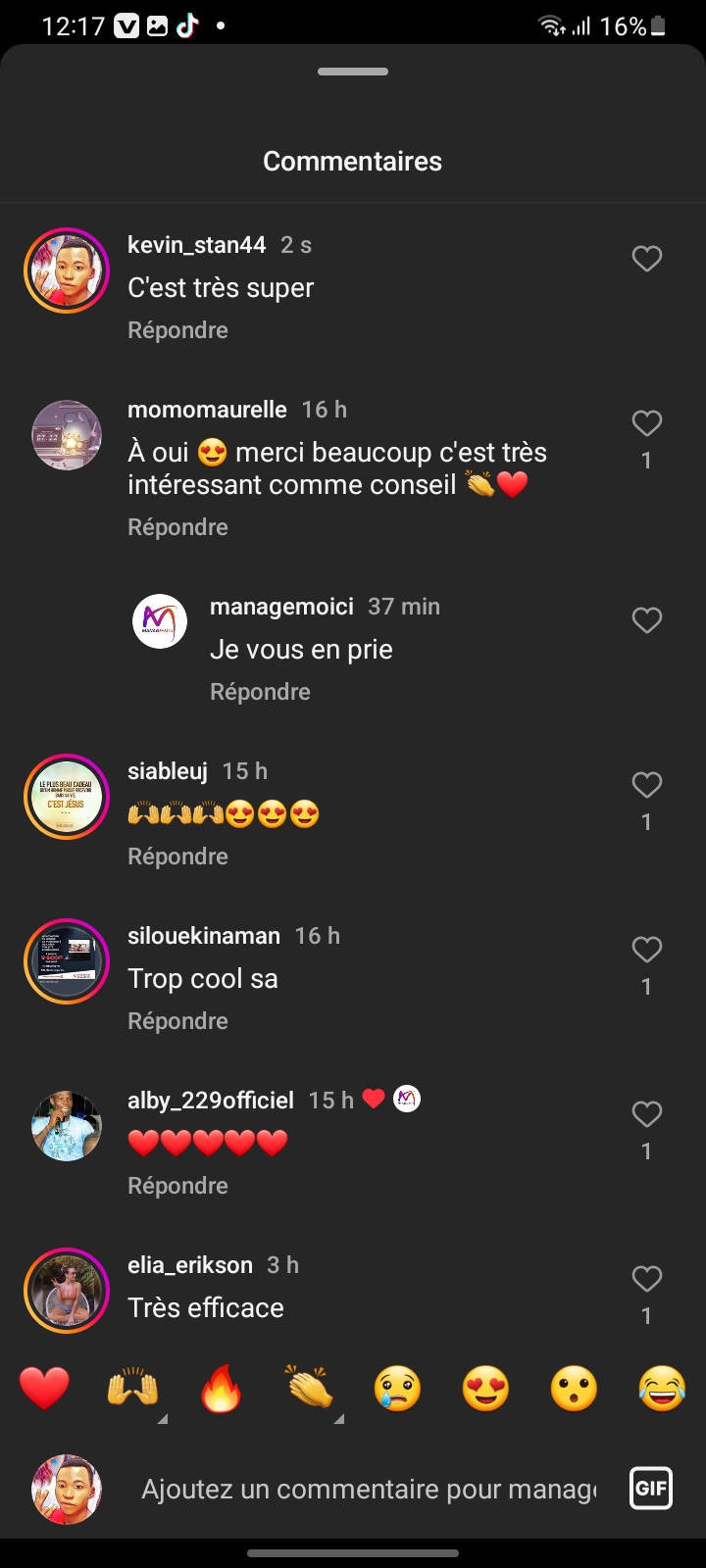The image size is (706, 1568).
Task: Add the red heart emoji reaction
Action: (x=44, y=1389)
